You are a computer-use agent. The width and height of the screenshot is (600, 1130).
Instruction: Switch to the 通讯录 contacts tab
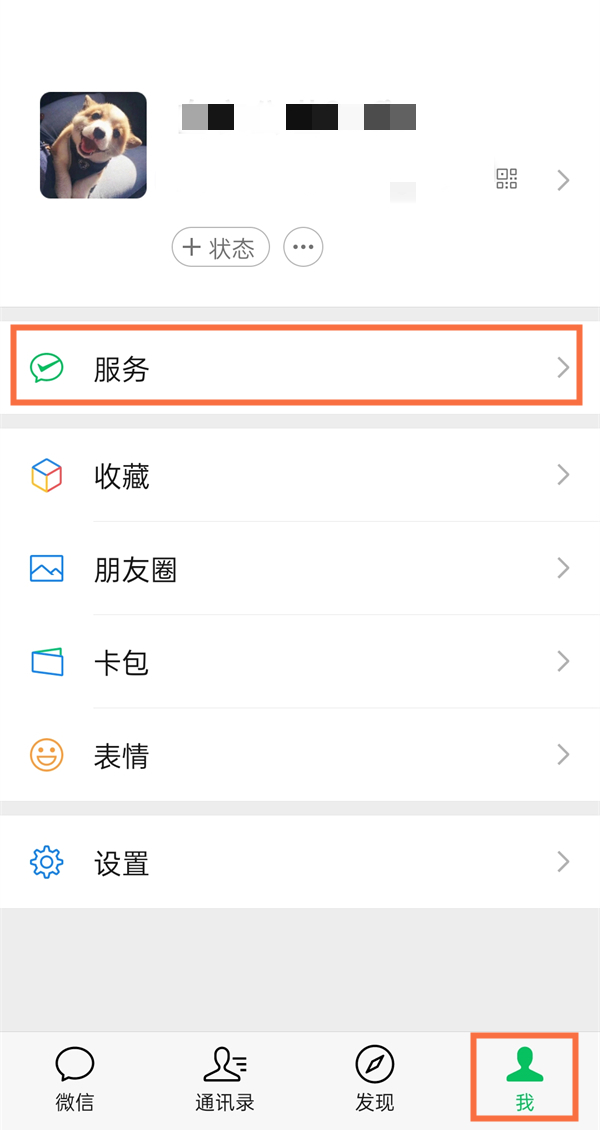[225, 1080]
